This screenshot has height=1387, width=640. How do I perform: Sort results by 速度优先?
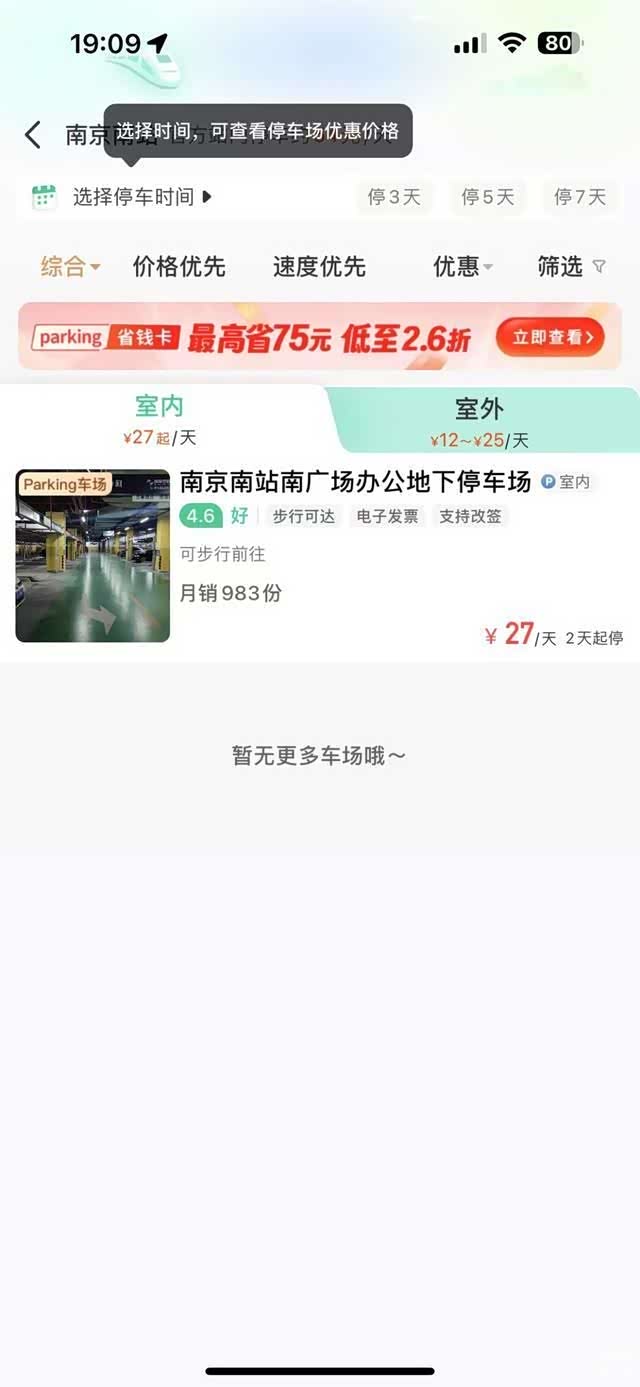pyautogui.click(x=319, y=267)
